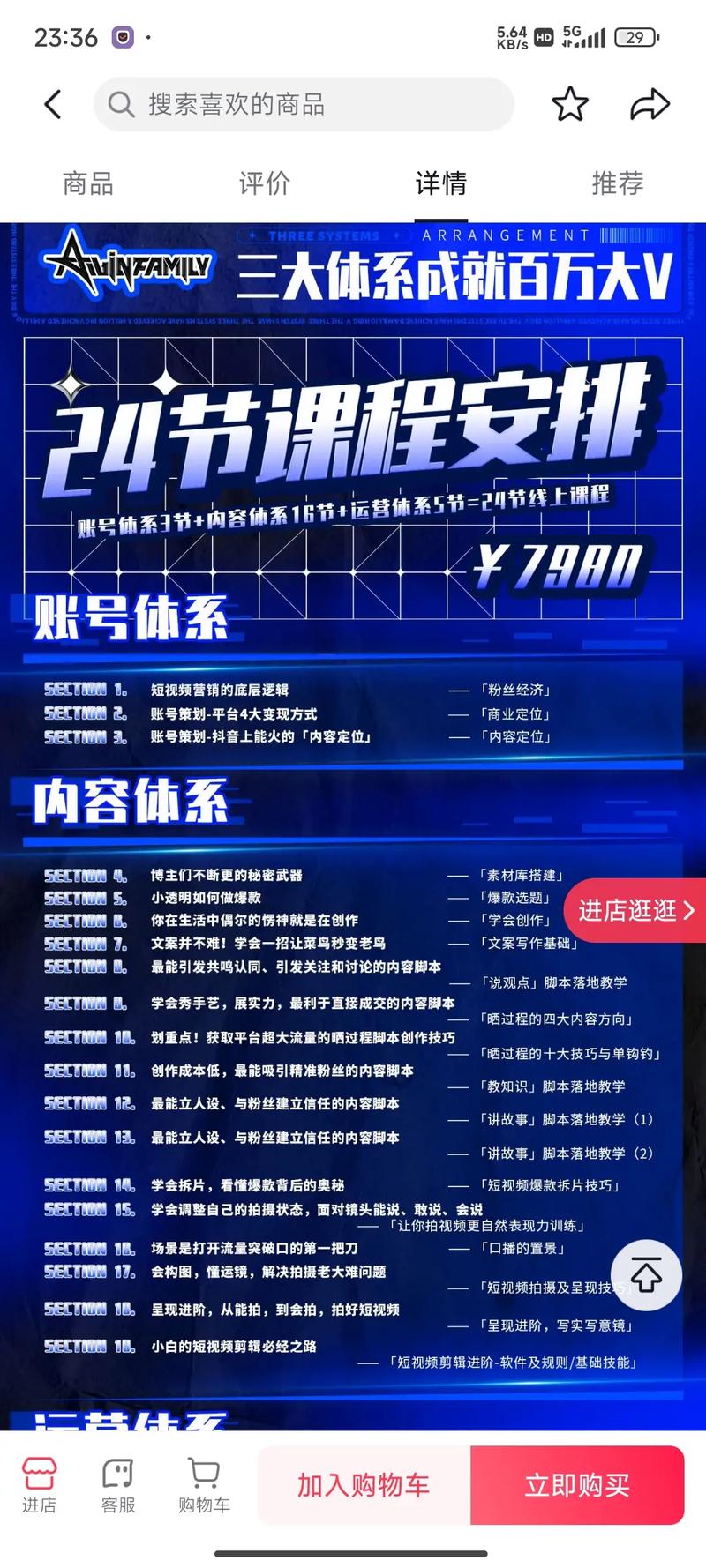Tap 加入购物车 to add item
The height and width of the screenshot is (1568, 706).
pos(364,1485)
